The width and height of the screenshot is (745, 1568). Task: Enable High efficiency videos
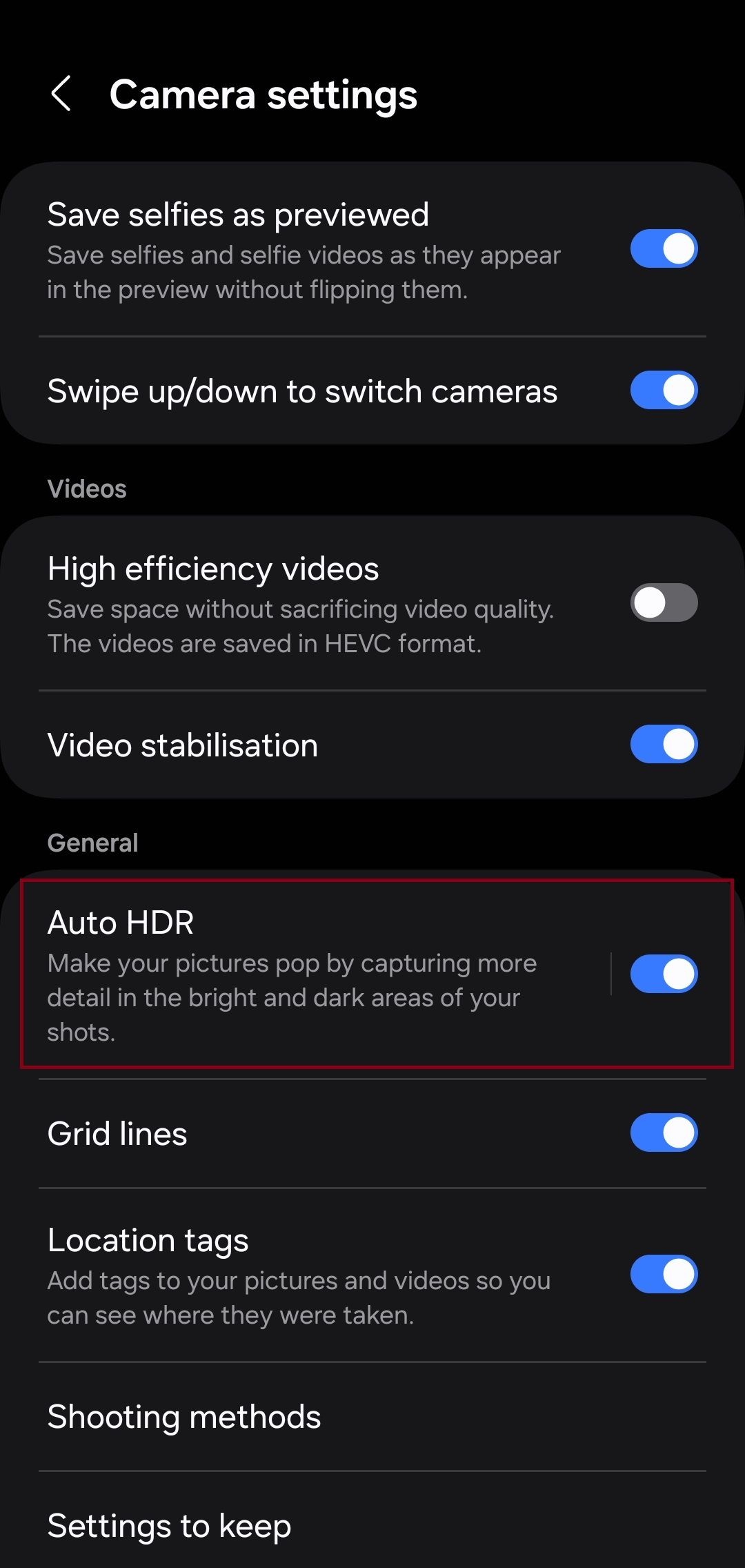664,602
